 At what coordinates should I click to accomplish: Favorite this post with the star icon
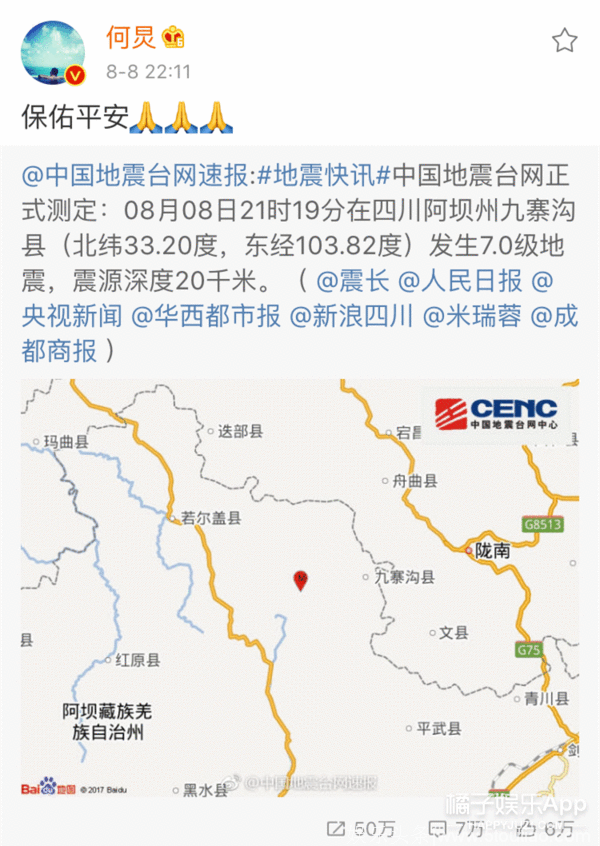tap(564, 41)
